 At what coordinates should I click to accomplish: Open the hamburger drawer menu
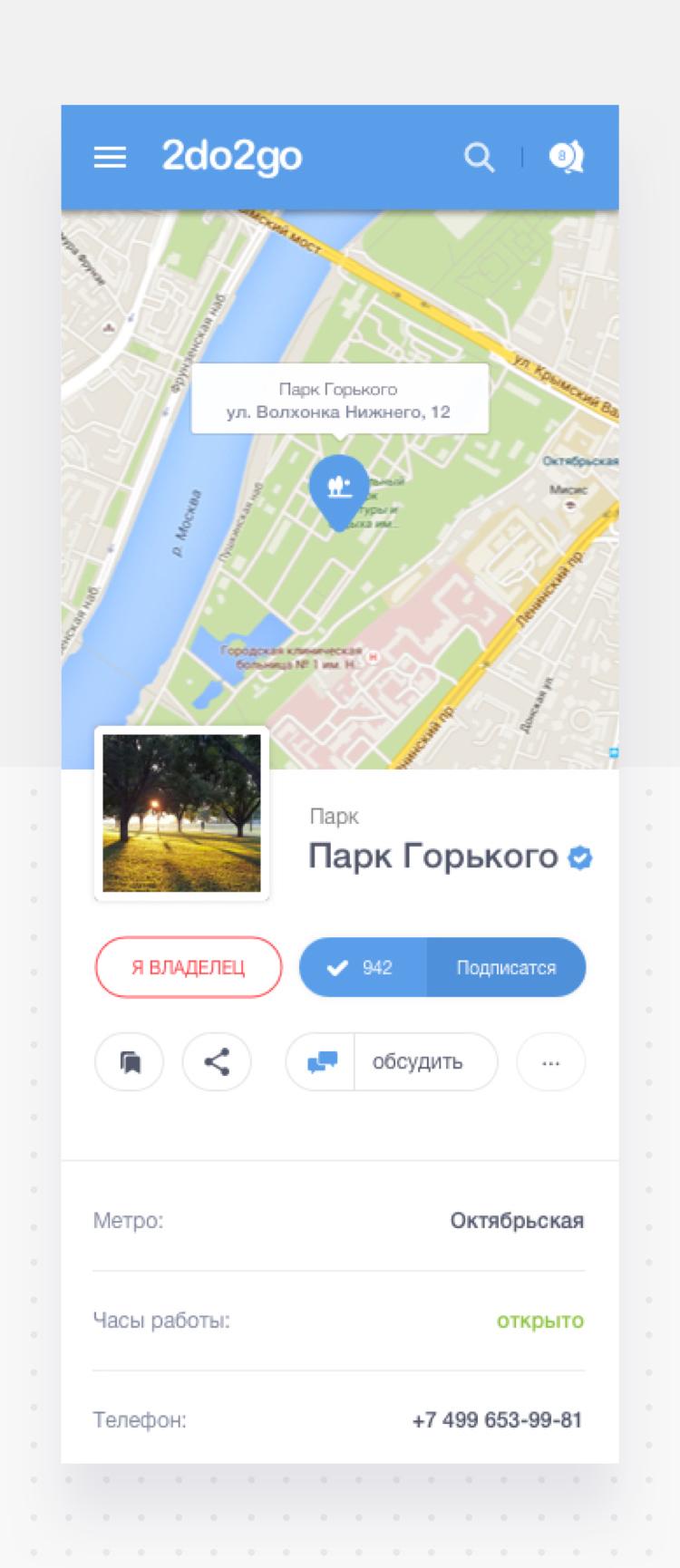click(x=110, y=158)
